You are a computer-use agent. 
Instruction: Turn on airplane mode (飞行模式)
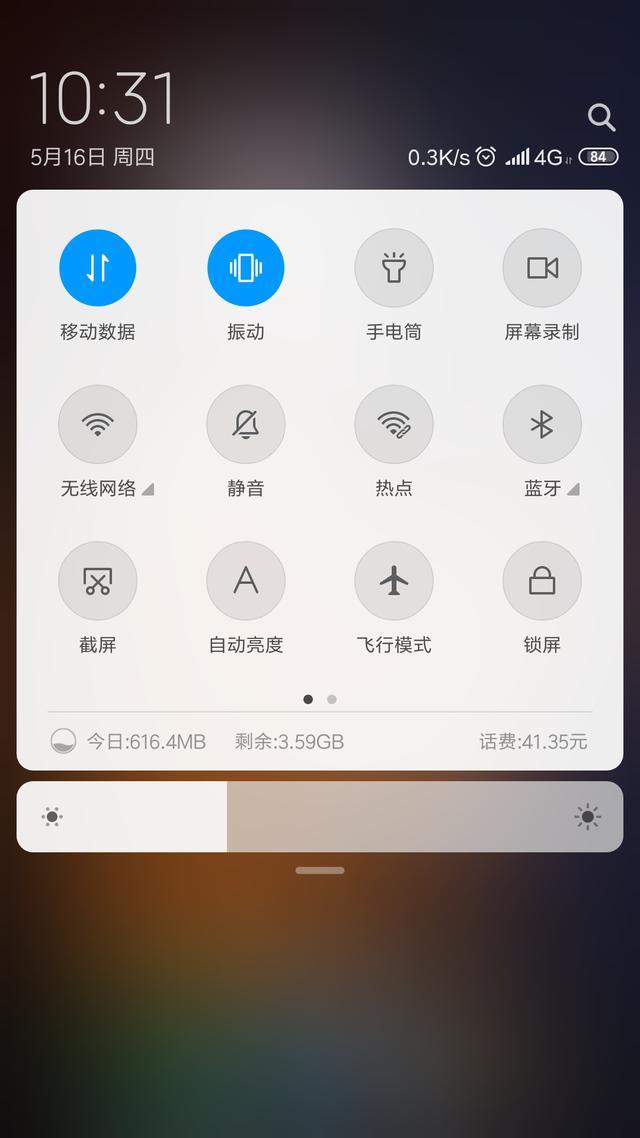[394, 581]
